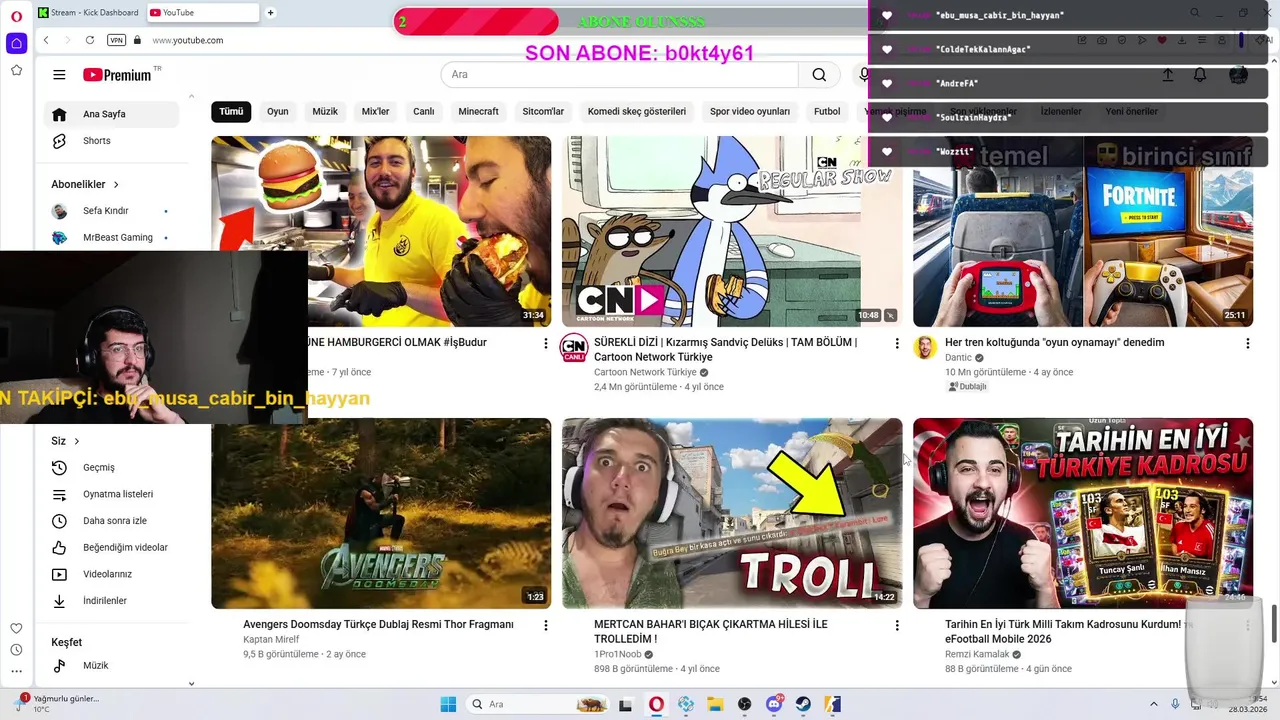The width and height of the screenshot is (1280, 720).
Task: Play Tarihin En İyi Türkiye Kadrosu video
Action: pyautogui.click(x=1082, y=513)
